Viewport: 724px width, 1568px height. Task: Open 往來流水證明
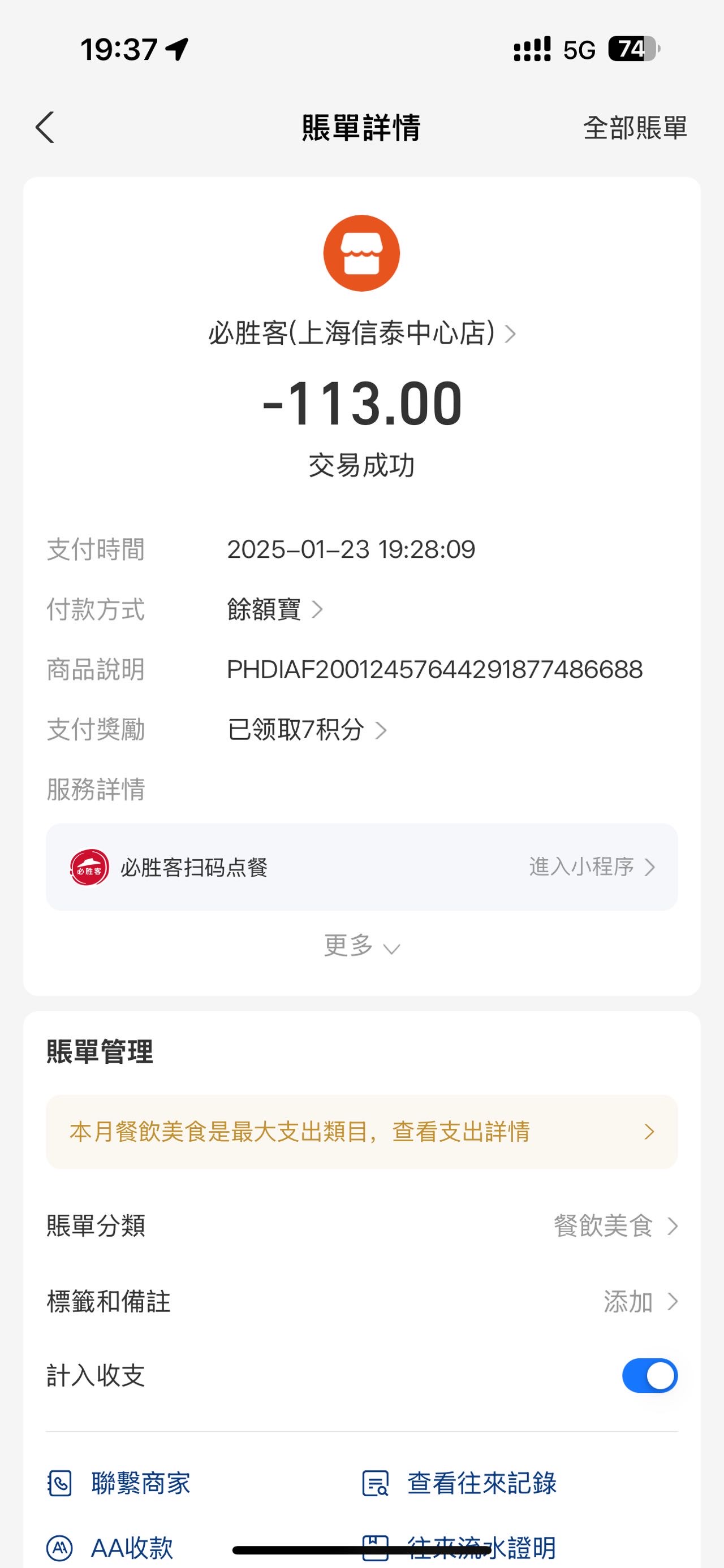click(459, 1547)
